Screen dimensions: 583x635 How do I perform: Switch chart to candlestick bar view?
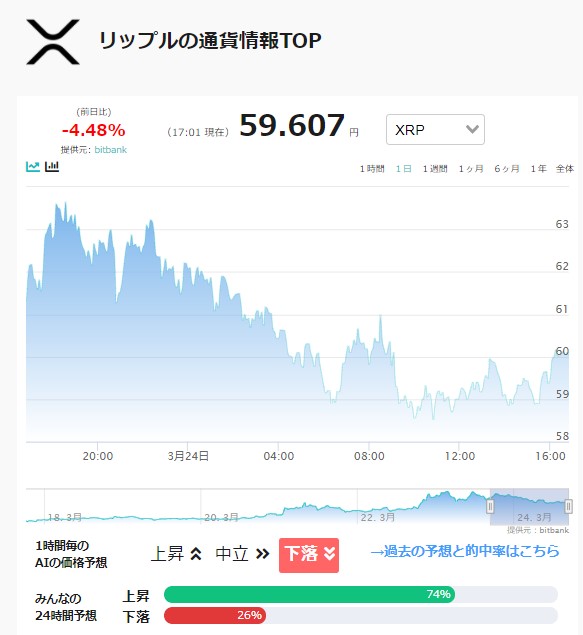[x=52, y=166]
